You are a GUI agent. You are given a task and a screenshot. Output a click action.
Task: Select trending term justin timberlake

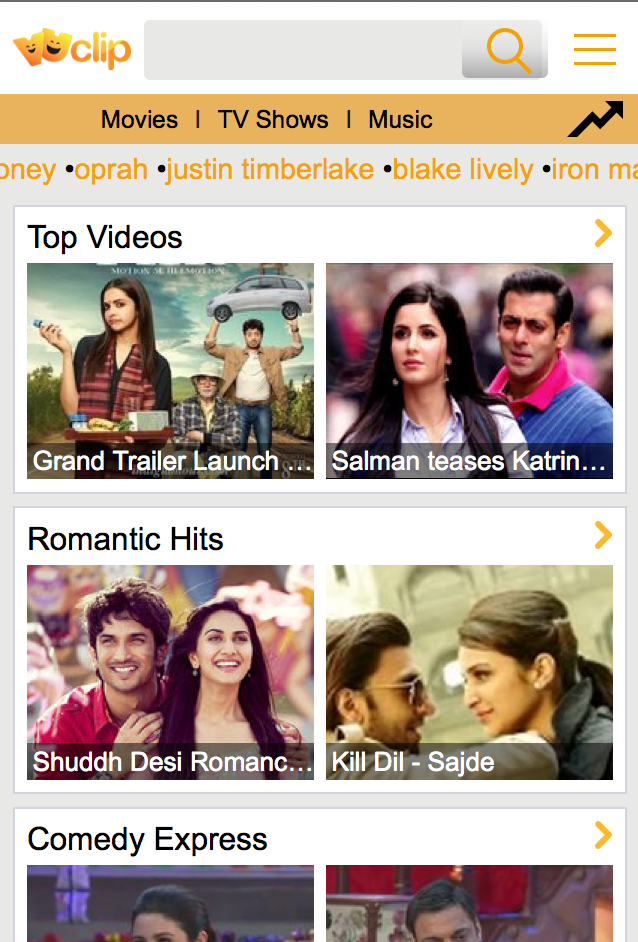point(270,170)
